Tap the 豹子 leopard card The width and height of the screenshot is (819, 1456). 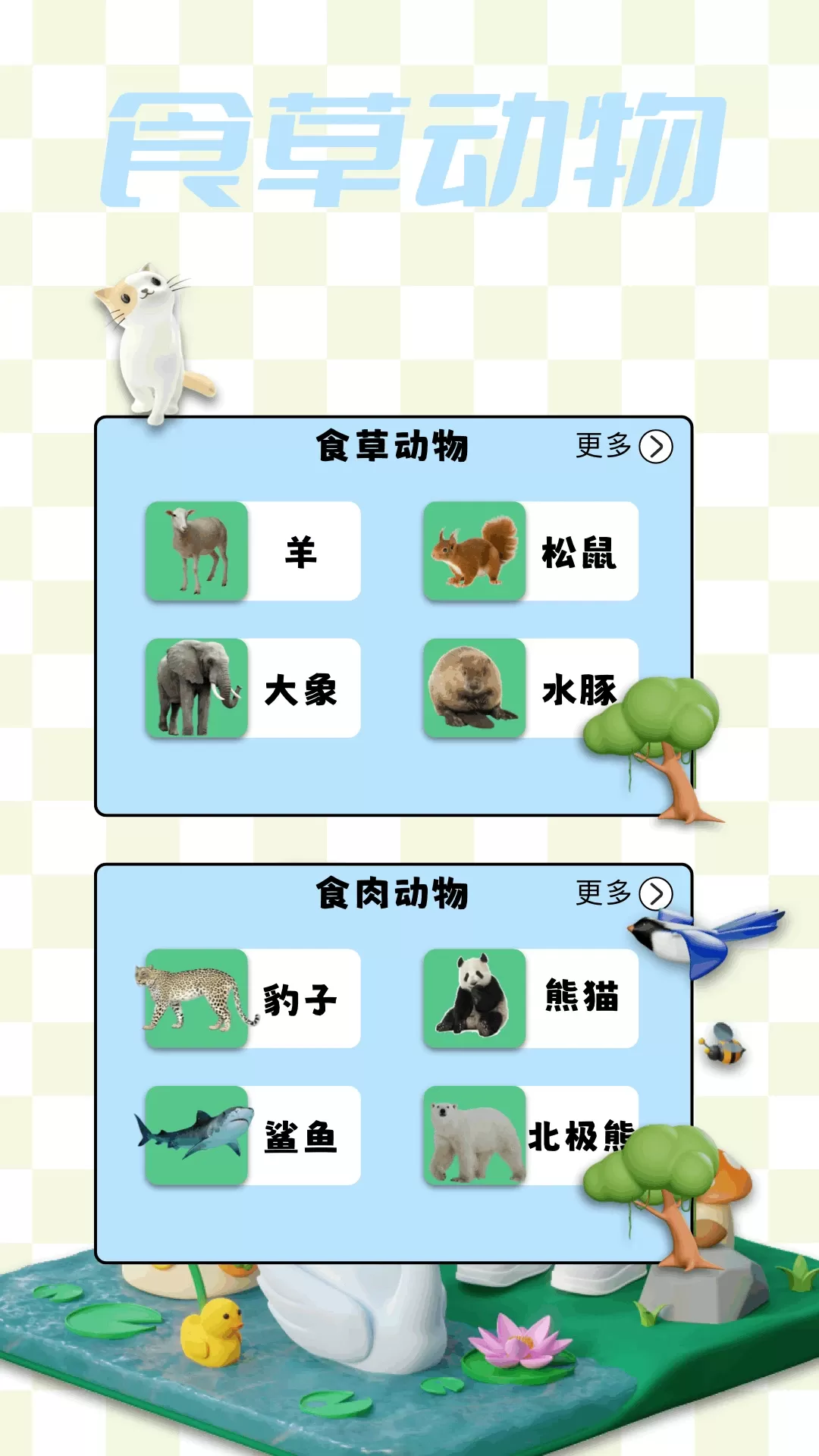(x=253, y=999)
